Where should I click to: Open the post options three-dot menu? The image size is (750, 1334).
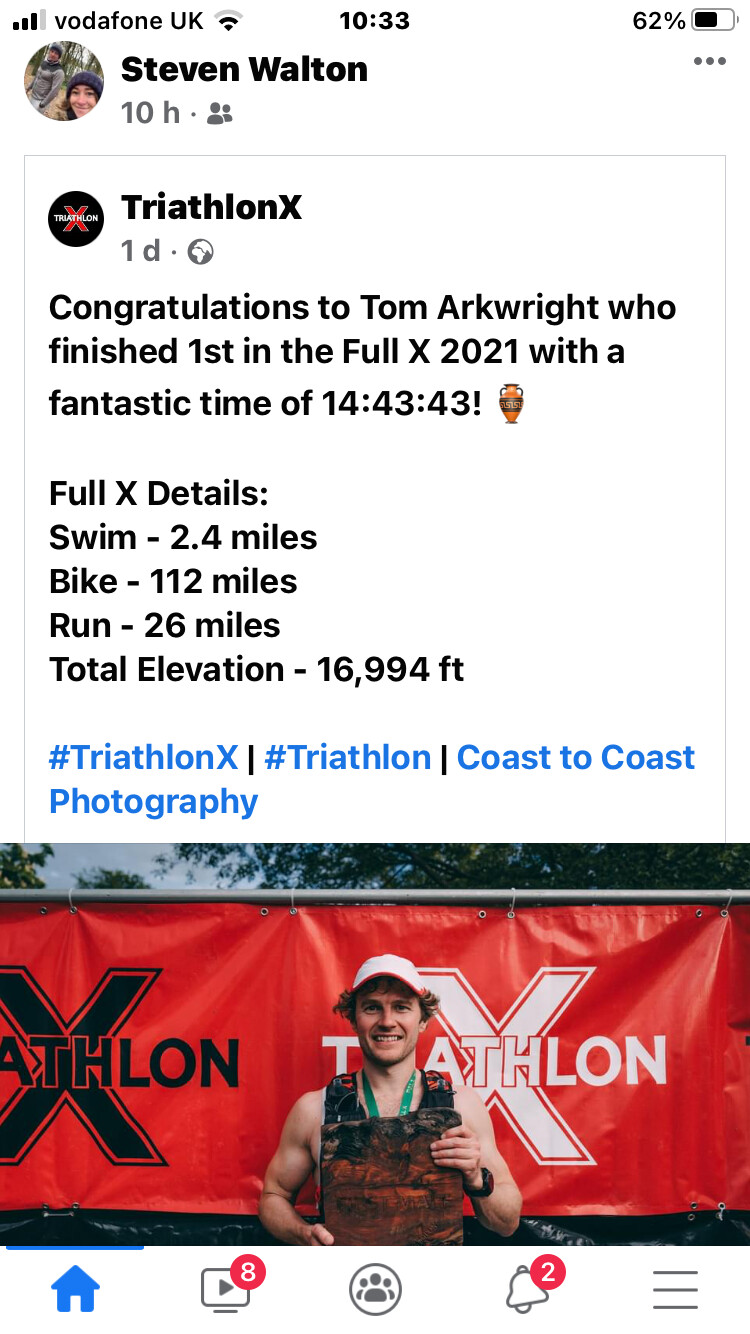pos(709,62)
